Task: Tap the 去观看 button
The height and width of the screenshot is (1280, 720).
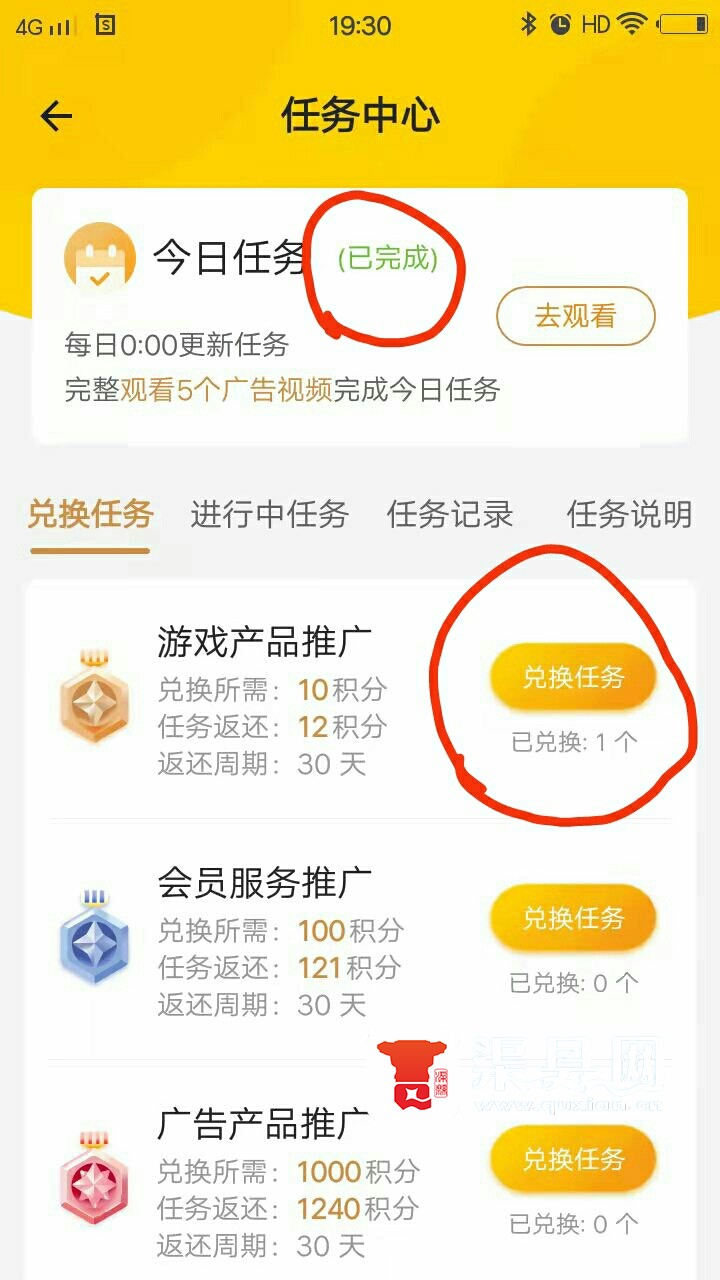Action: point(575,316)
